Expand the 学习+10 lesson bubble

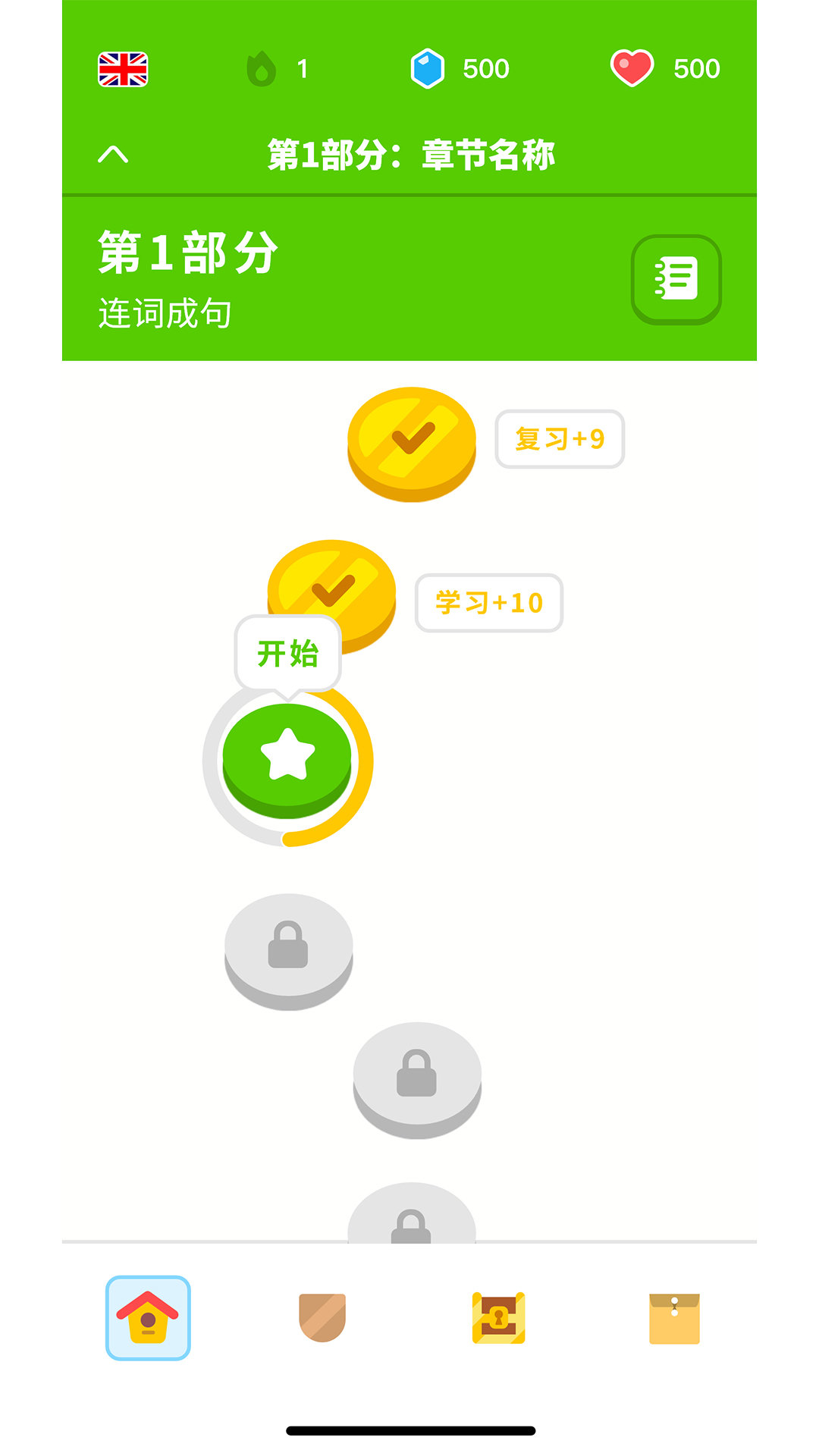pyautogui.click(x=489, y=601)
